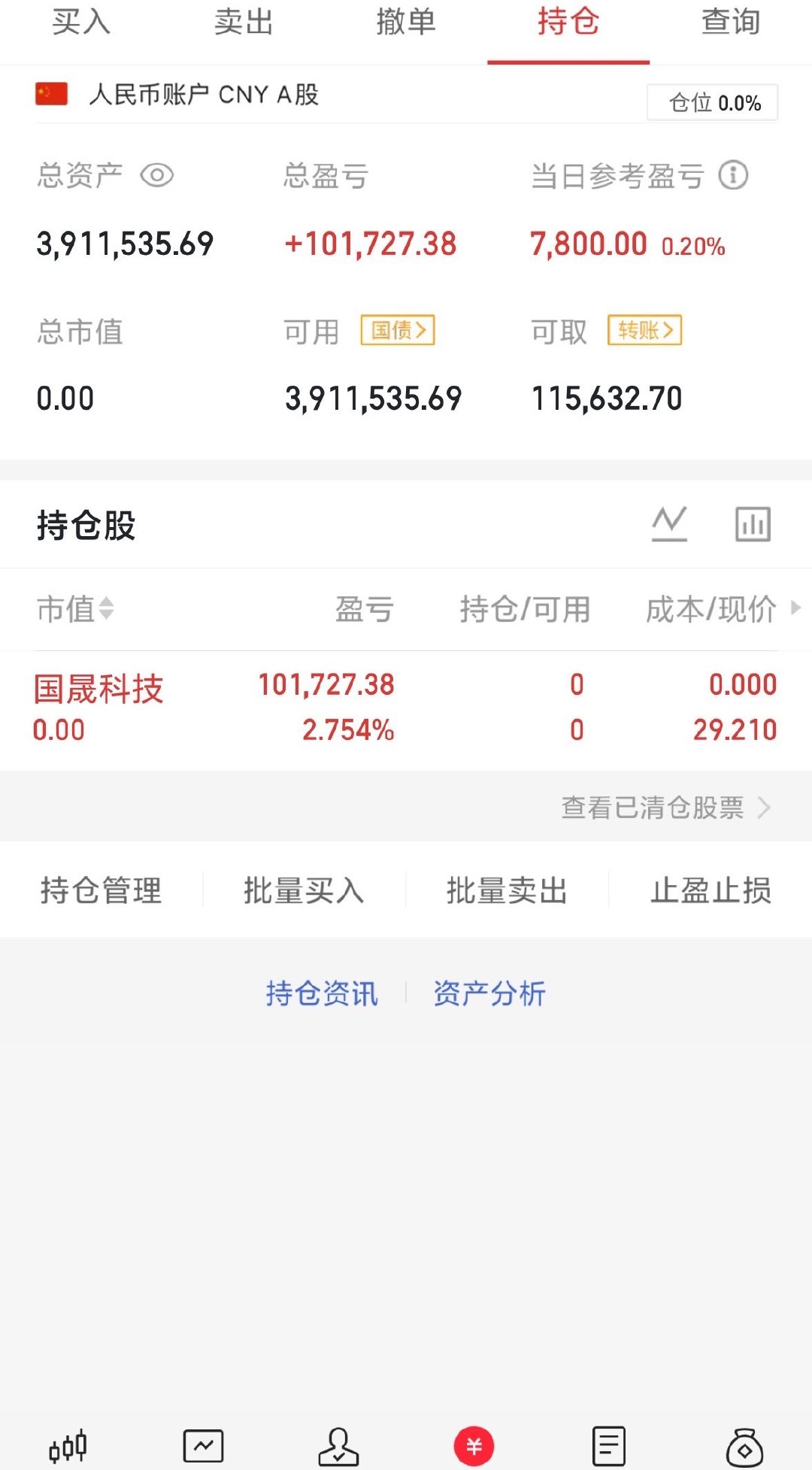This screenshot has width=812, height=1470.
Task: Tap the info icon beside 当日参考盈亏
Action: (733, 175)
